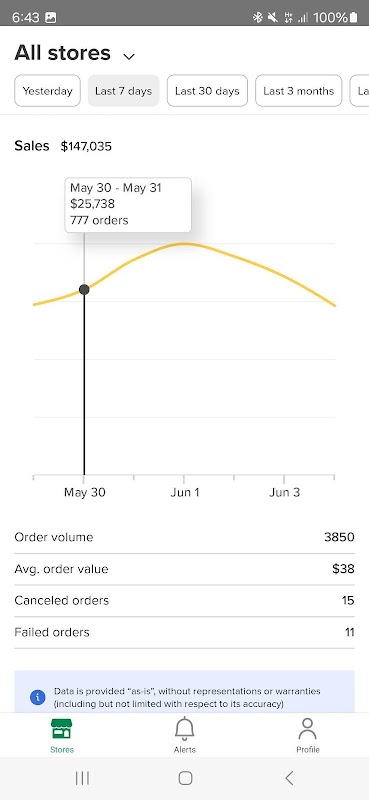Open the recent apps overview

tap(82, 778)
